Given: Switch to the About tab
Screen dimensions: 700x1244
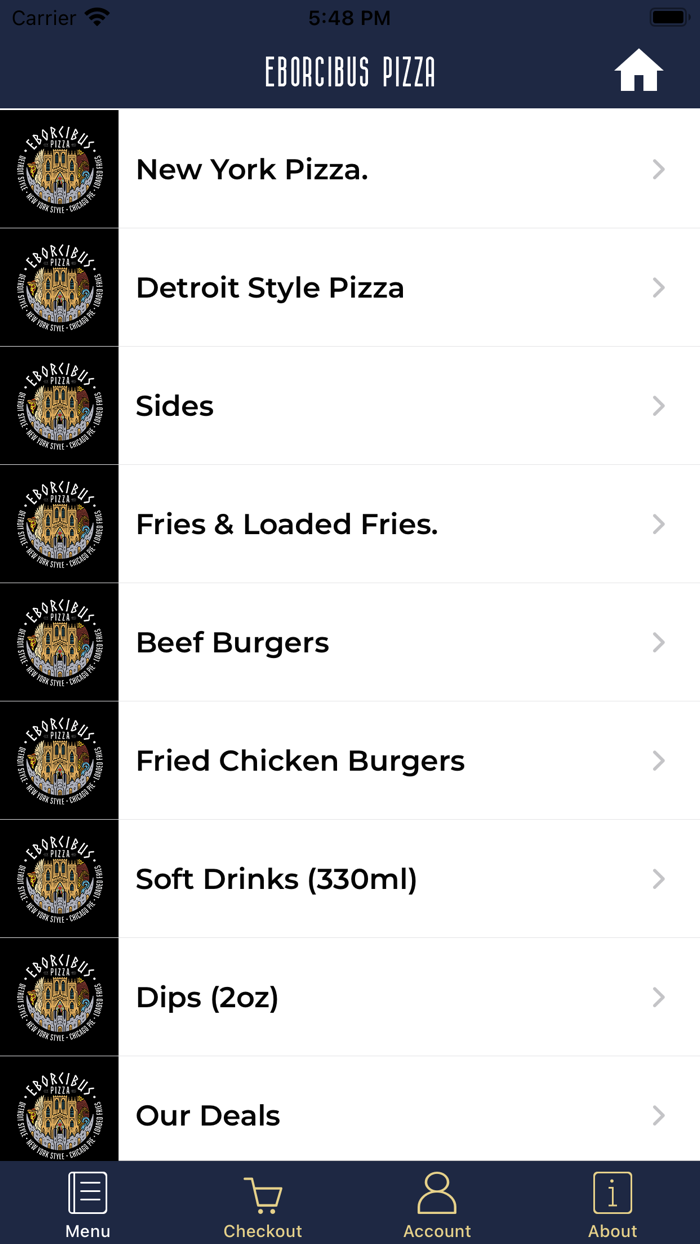Looking at the screenshot, I should [x=612, y=1204].
